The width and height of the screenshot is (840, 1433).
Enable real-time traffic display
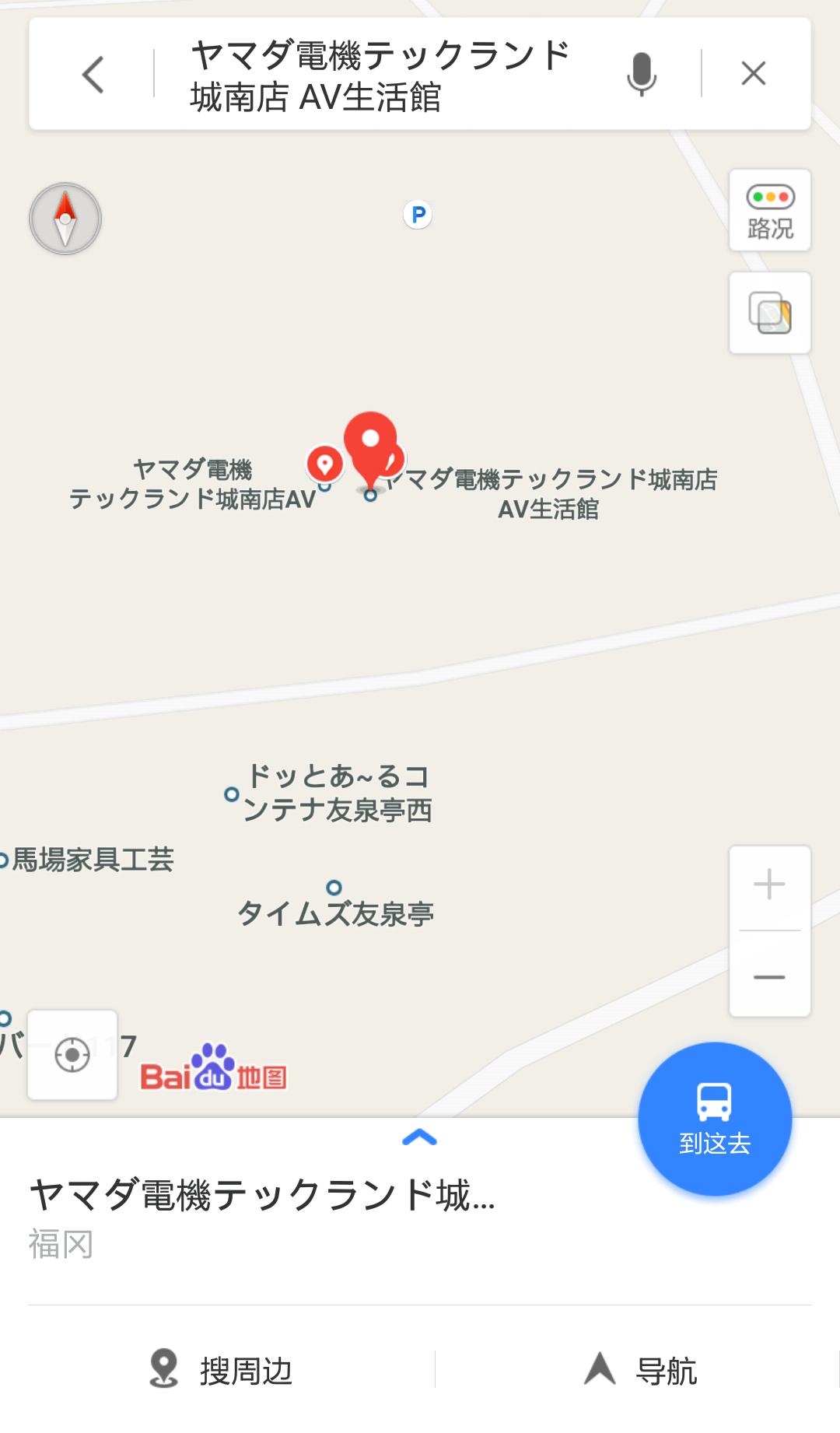768,211
